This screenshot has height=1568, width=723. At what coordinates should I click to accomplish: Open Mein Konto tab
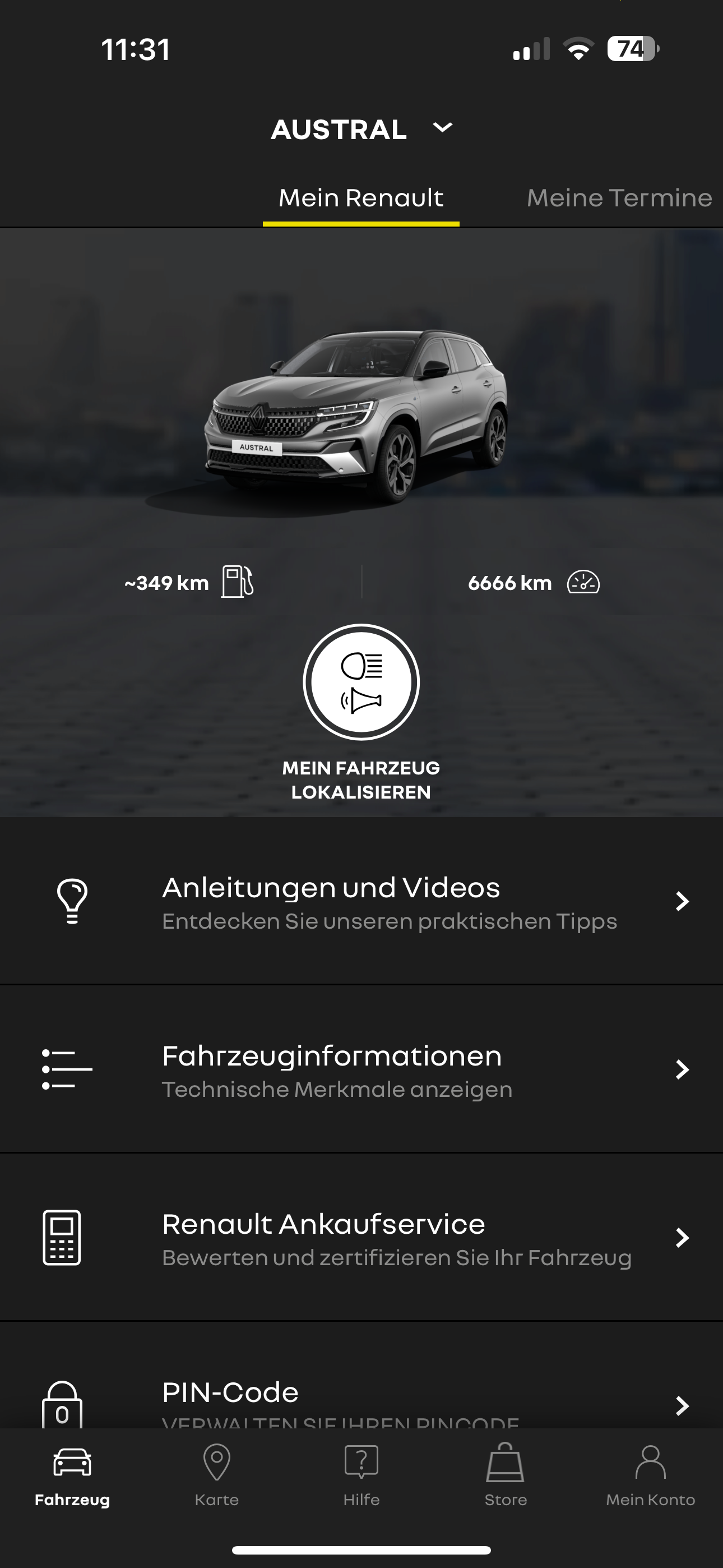click(x=650, y=1473)
